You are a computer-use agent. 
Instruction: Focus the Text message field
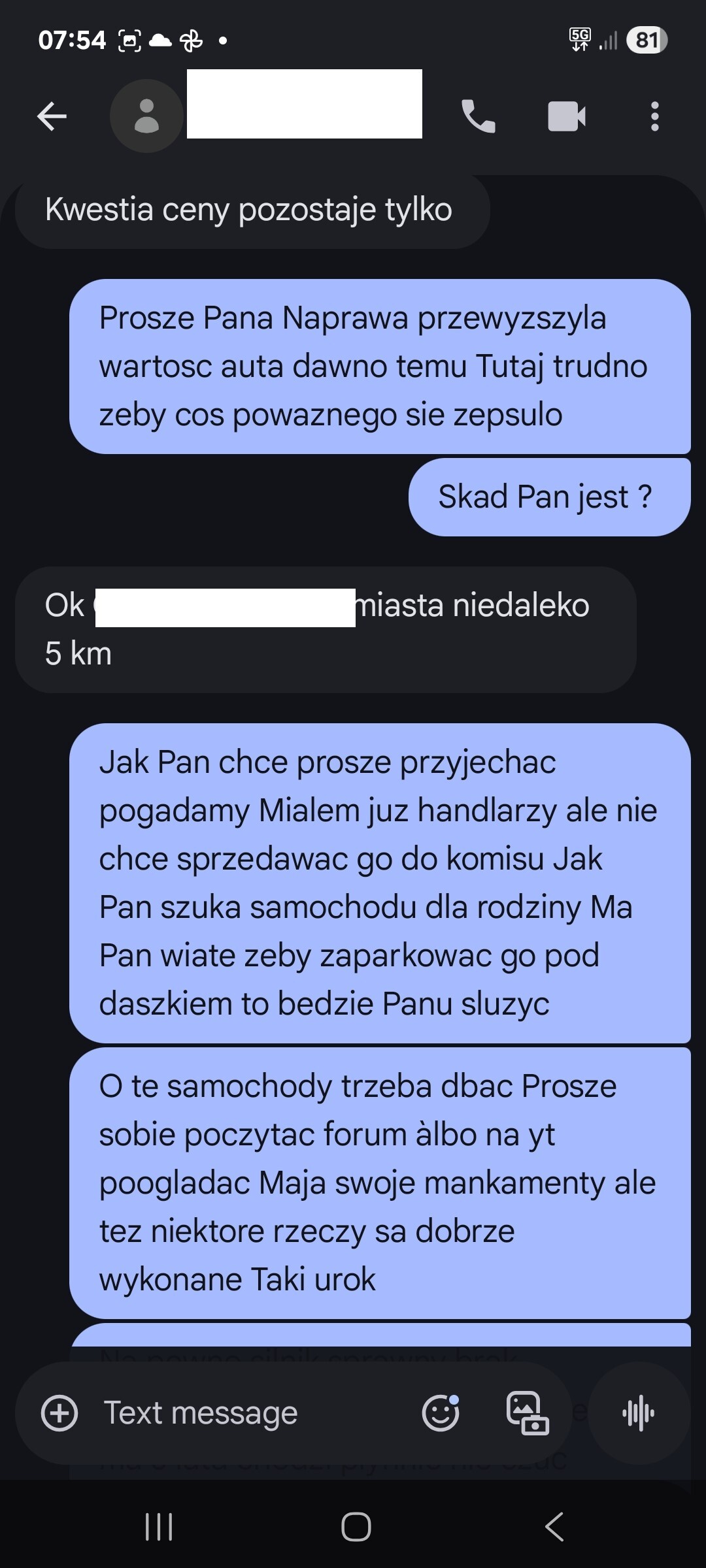pyautogui.click(x=248, y=1413)
